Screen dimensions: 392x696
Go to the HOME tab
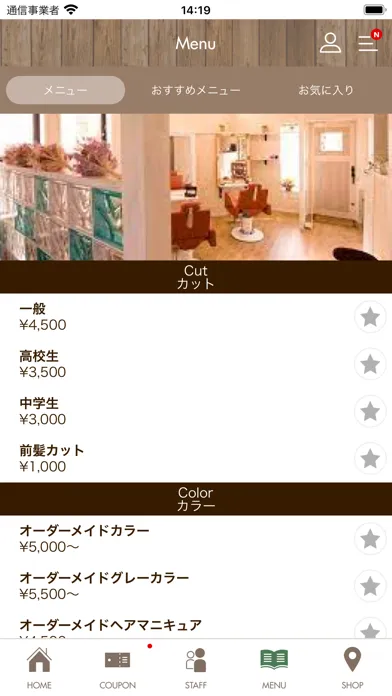[x=39, y=668]
